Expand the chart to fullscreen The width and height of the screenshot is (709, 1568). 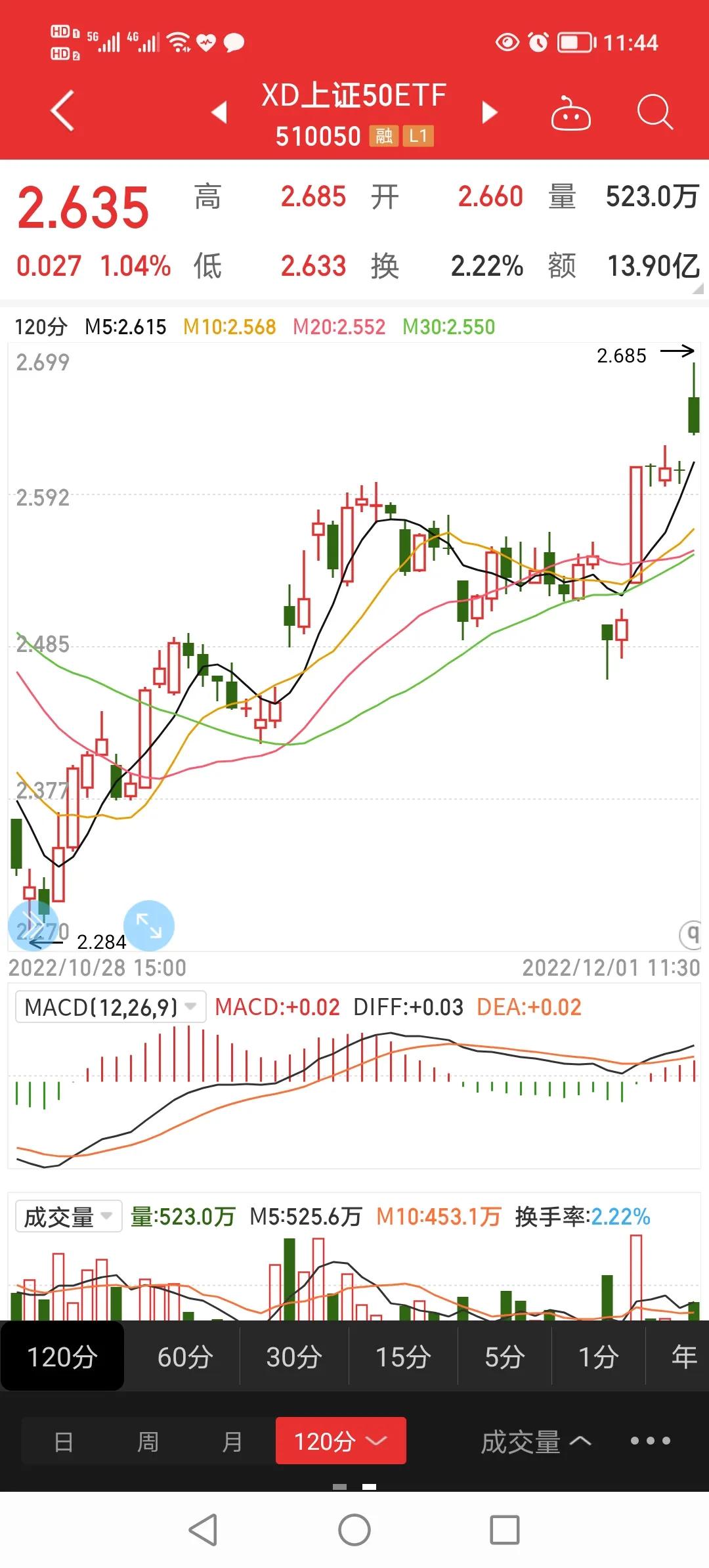149,925
